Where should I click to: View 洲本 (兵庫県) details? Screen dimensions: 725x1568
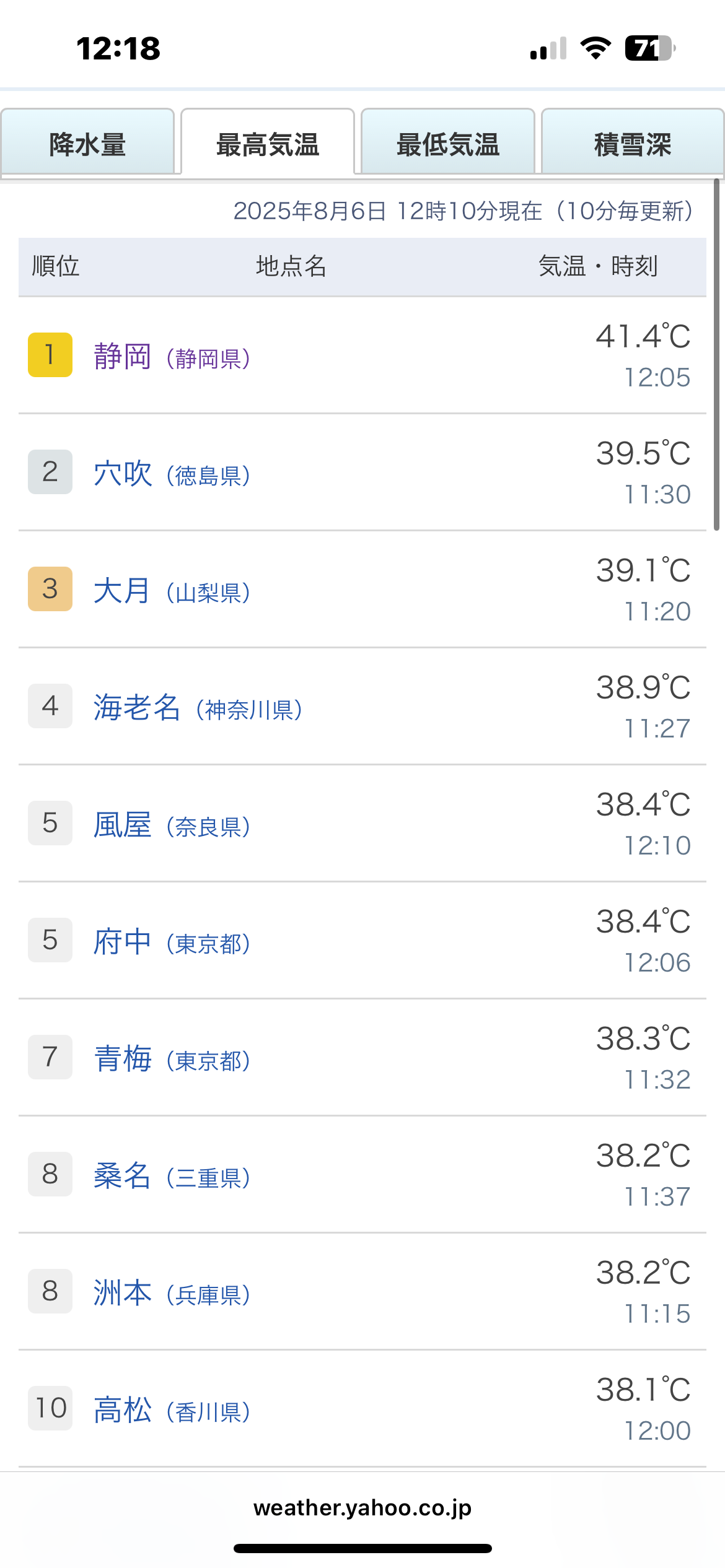coord(172,1294)
